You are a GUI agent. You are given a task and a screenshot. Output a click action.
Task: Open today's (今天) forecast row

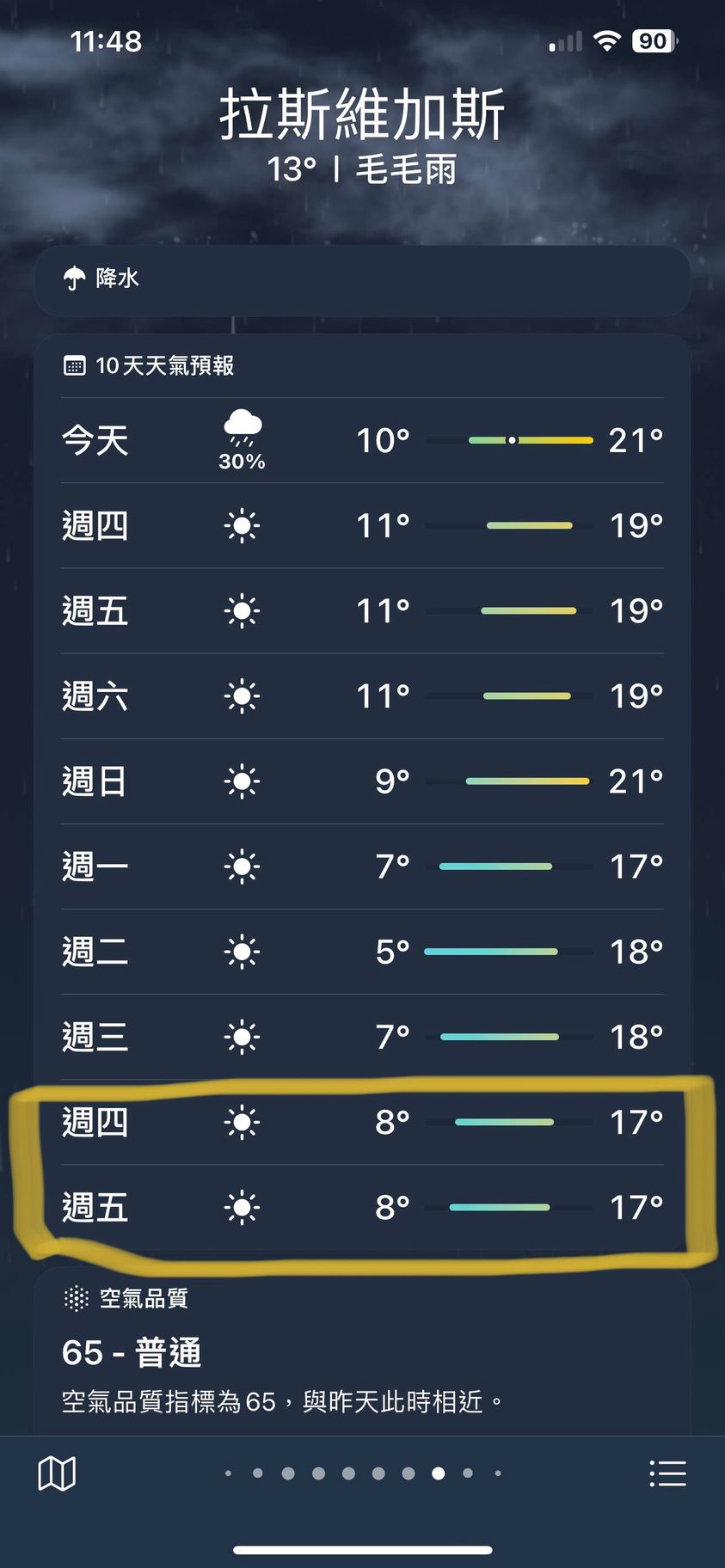(x=361, y=440)
